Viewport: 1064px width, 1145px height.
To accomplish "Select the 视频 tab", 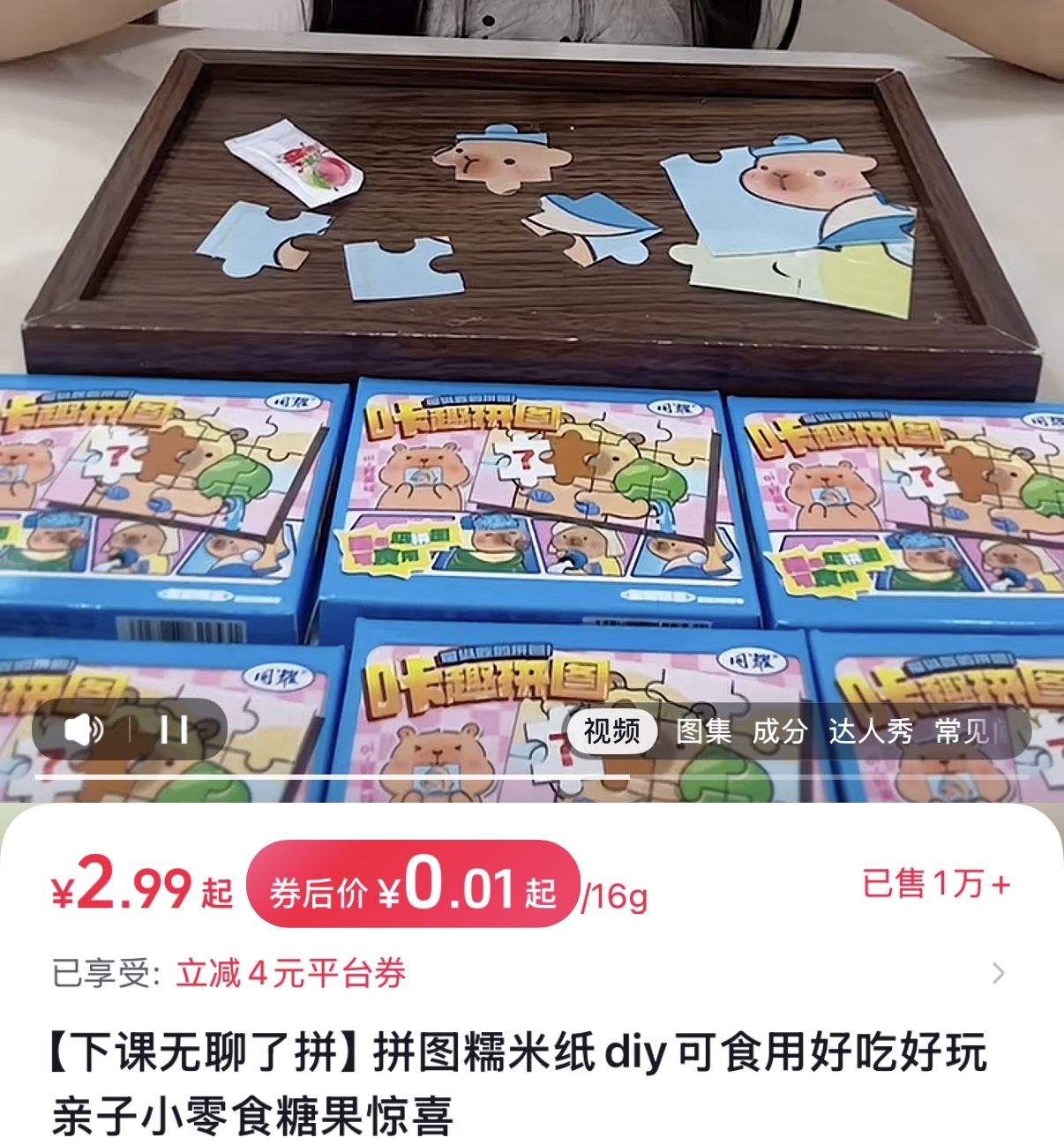I will tap(611, 730).
